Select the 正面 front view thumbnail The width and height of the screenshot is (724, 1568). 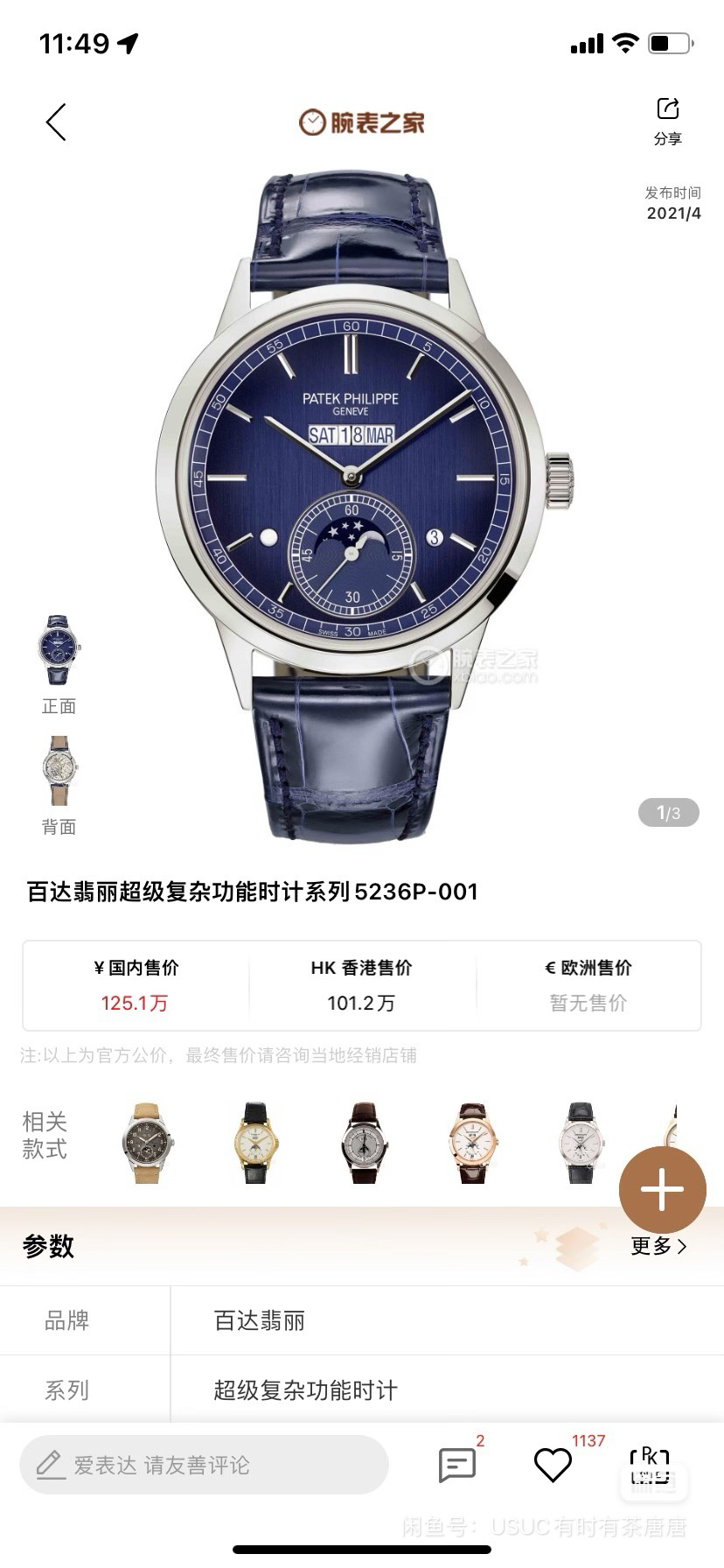pyautogui.click(x=59, y=652)
